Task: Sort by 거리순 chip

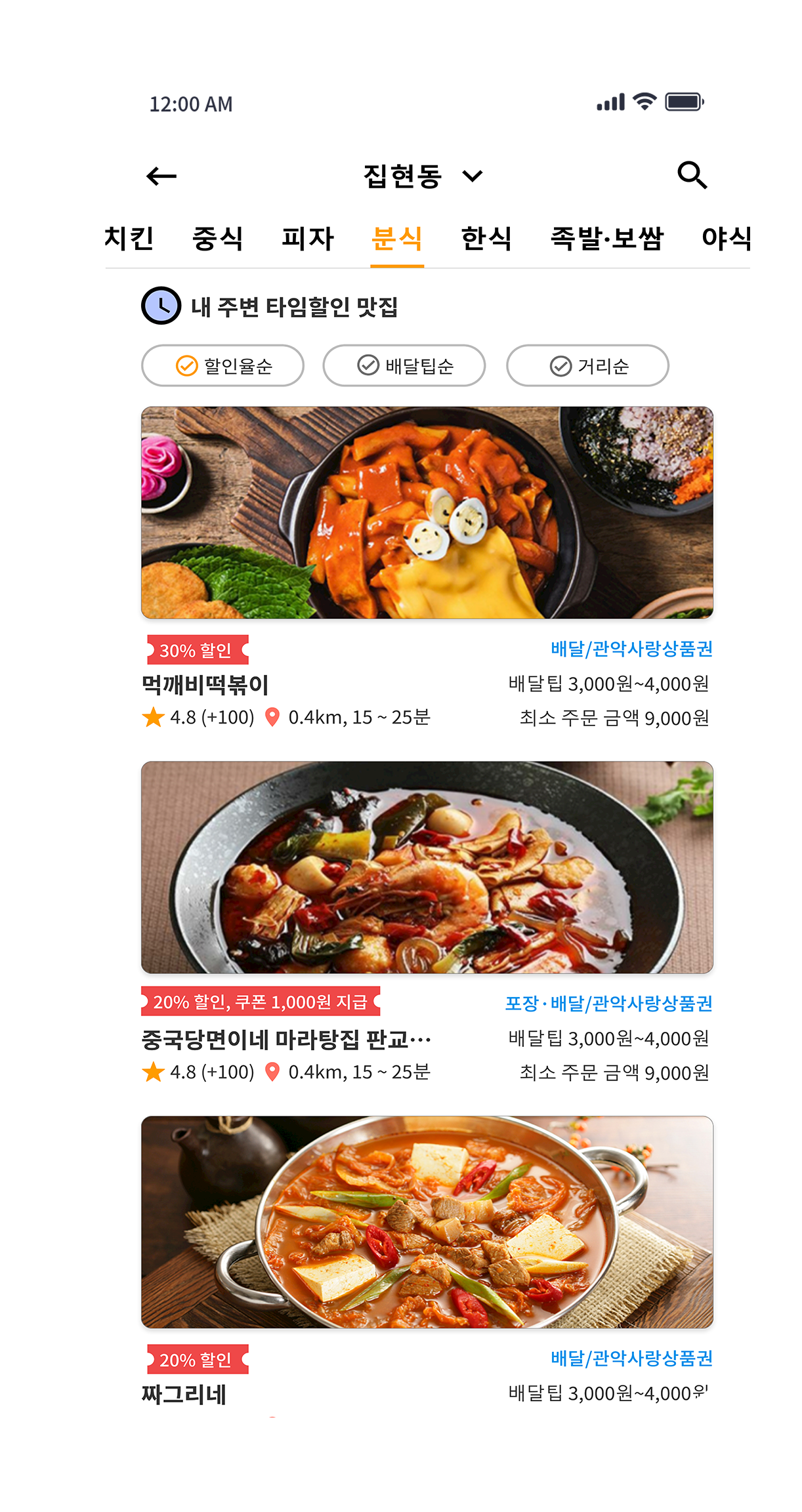Action: pos(587,365)
